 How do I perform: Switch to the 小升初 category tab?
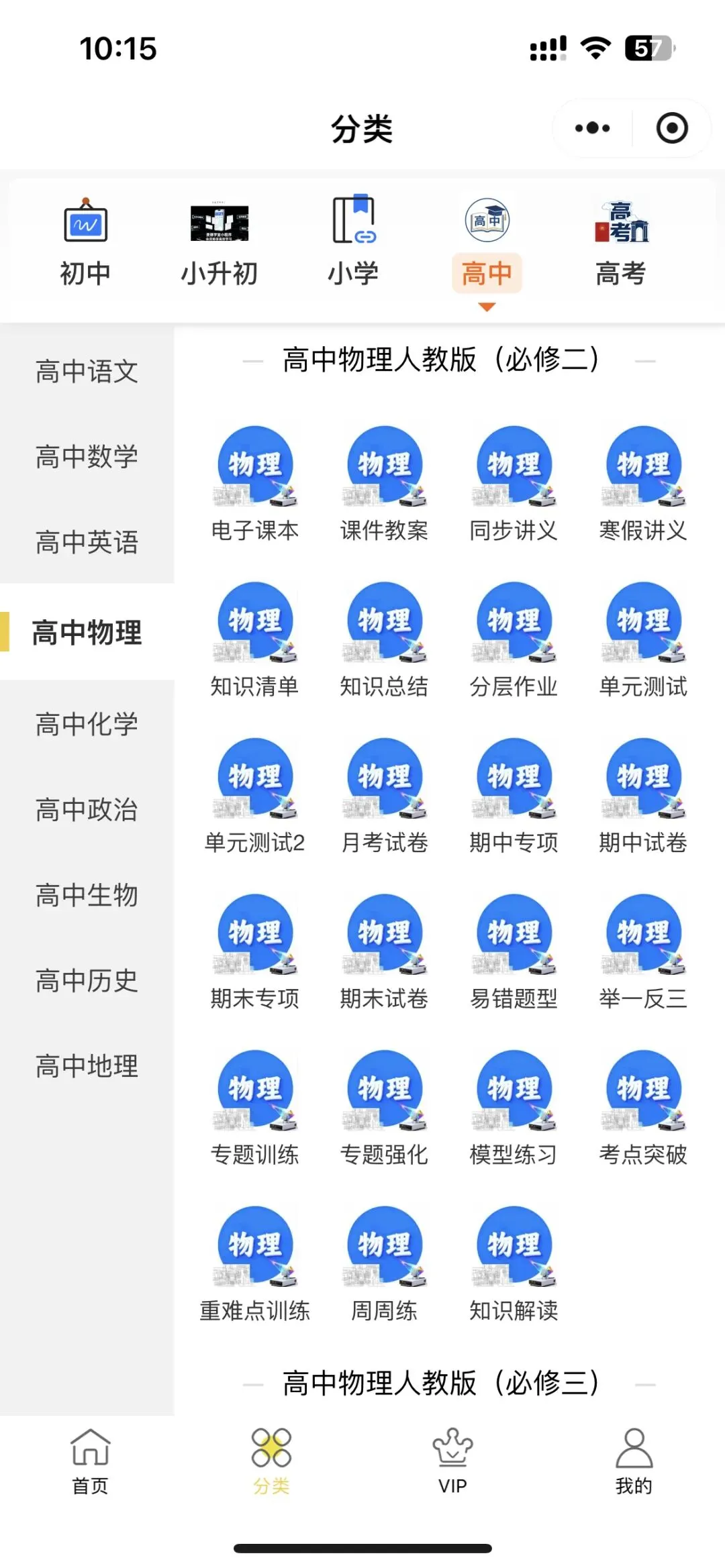pyautogui.click(x=219, y=243)
